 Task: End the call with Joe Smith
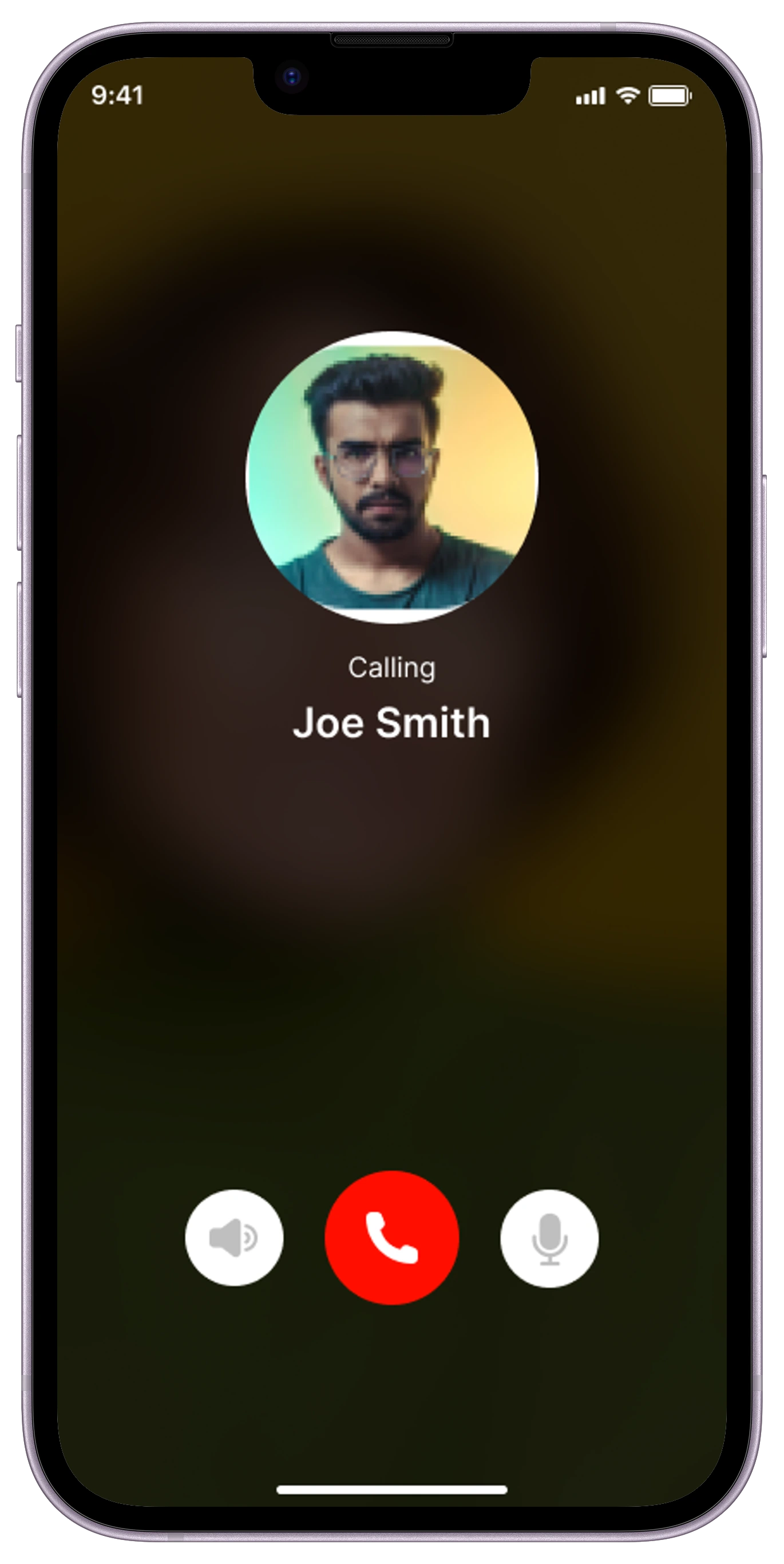click(x=391, y=1237)
